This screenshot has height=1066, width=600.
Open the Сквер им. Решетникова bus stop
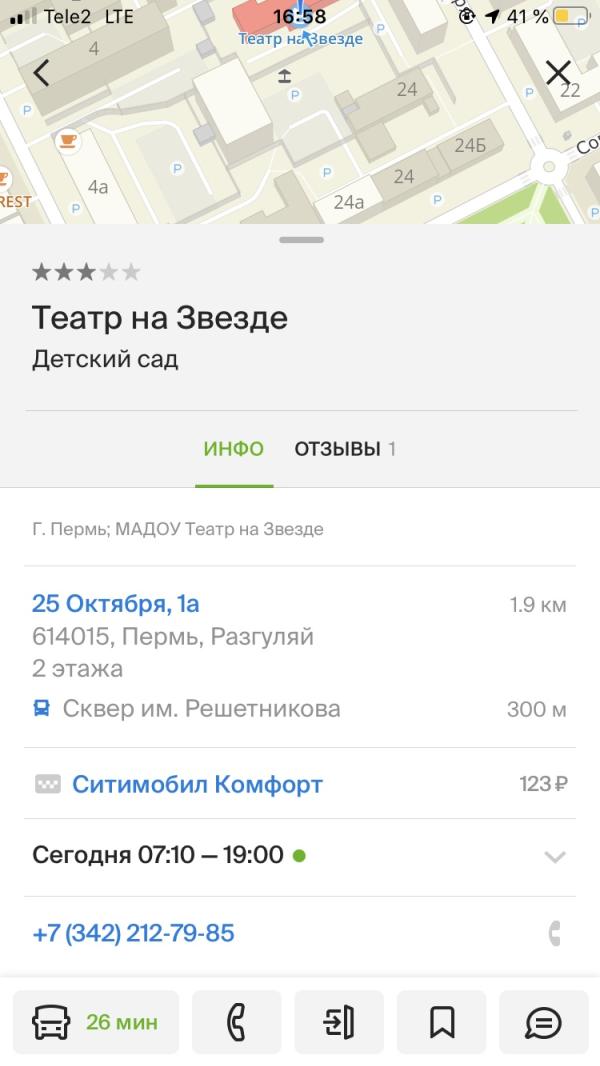click(200, 709)
